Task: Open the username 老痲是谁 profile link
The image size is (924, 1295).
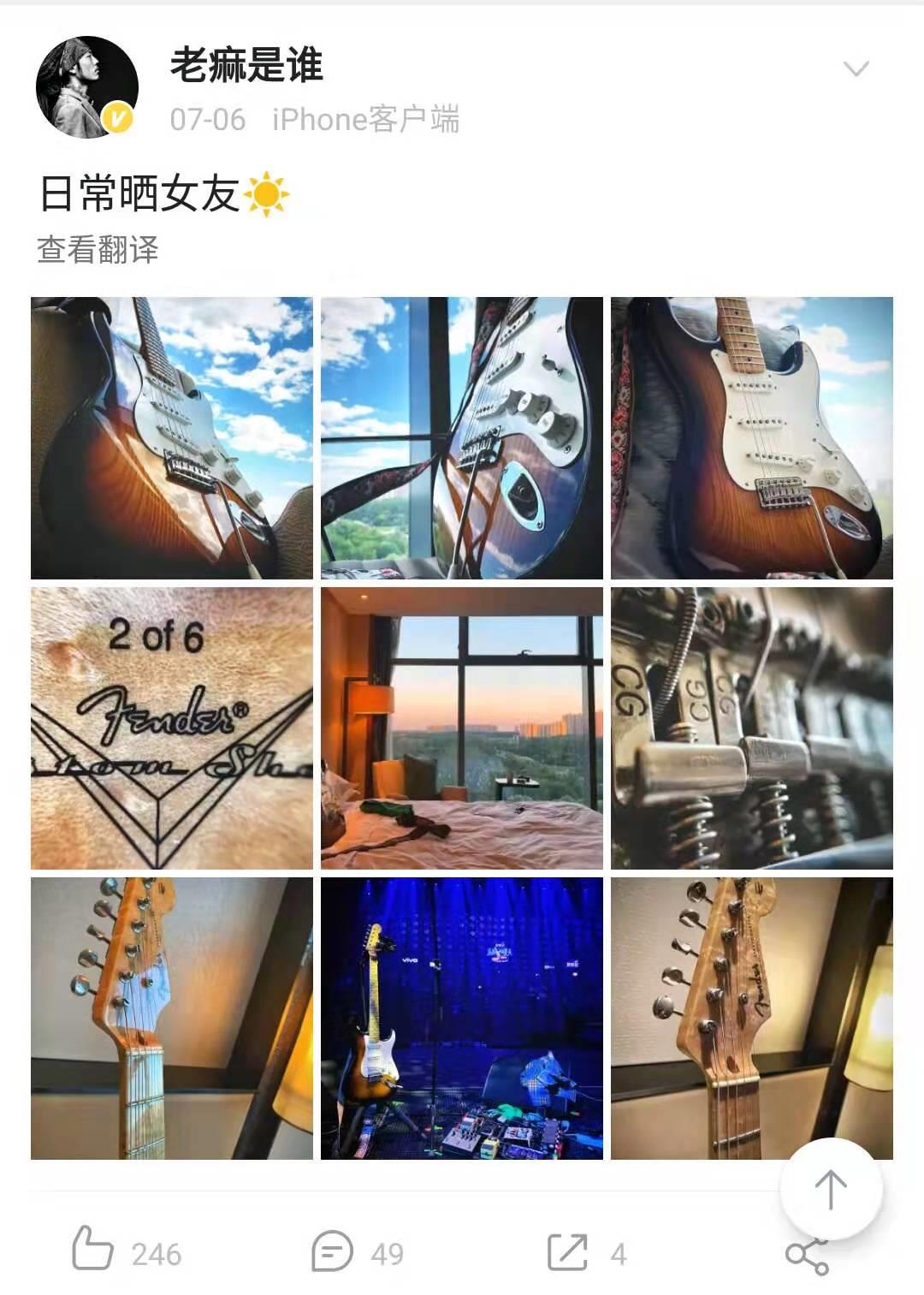Action: (246, 65)
